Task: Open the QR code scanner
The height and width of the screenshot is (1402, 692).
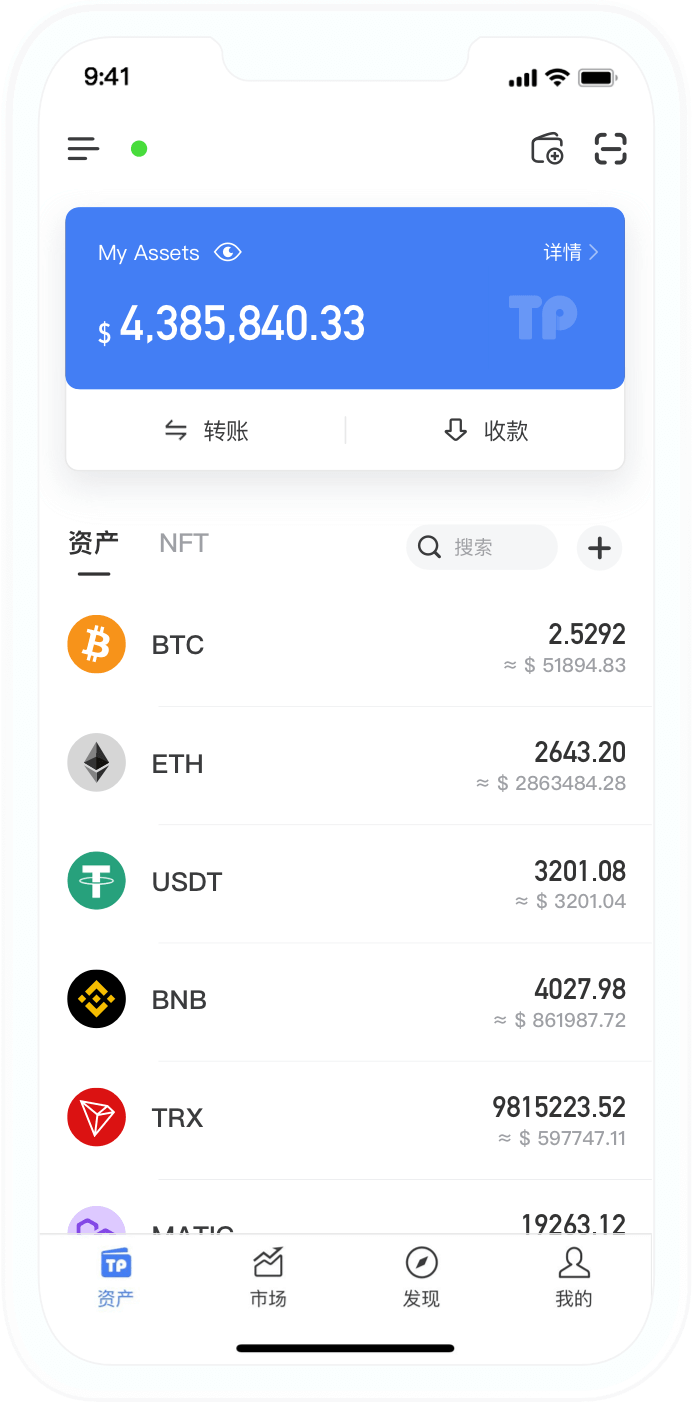Action: pyautogui.click(x=610, y=149)
